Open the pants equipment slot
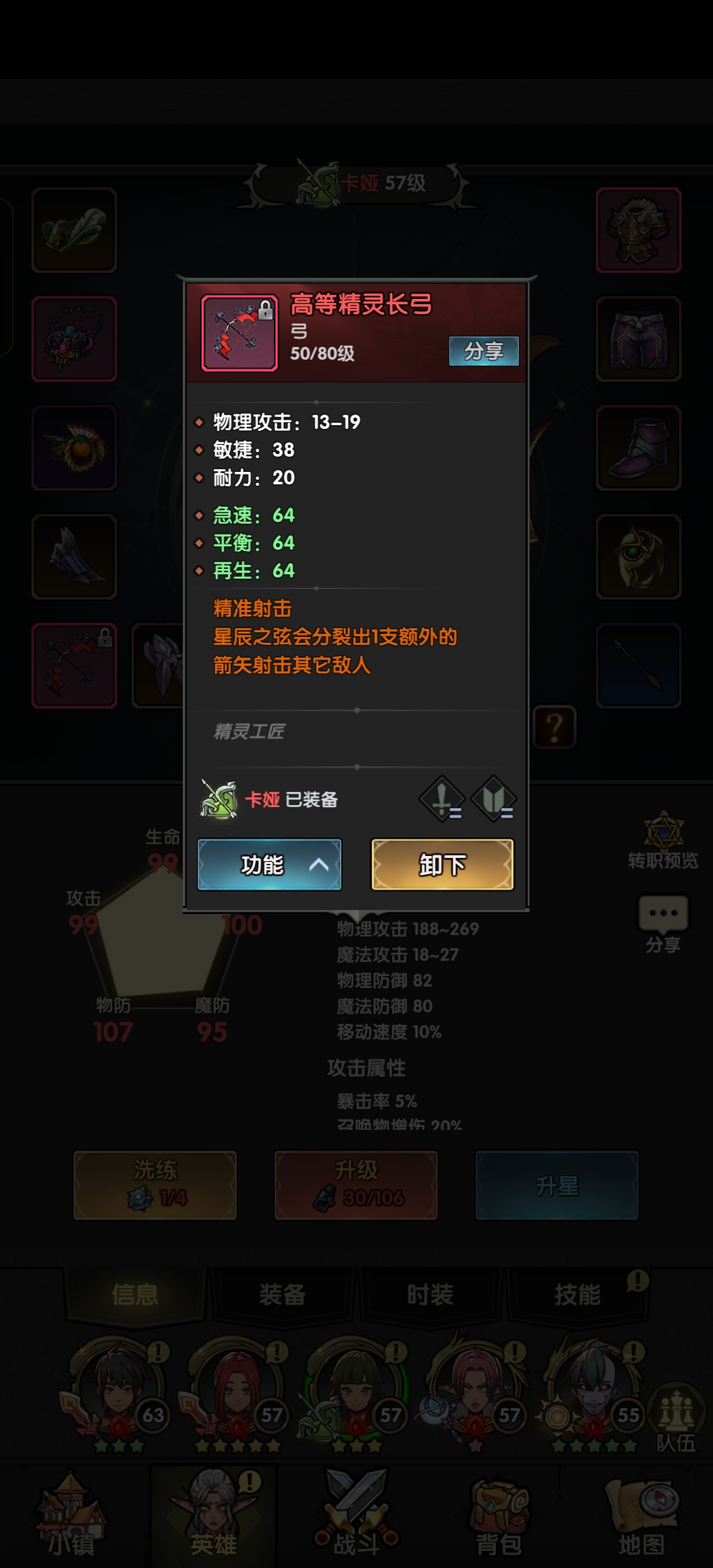Viewport: 713px width, 1568px height. (638, 339)
